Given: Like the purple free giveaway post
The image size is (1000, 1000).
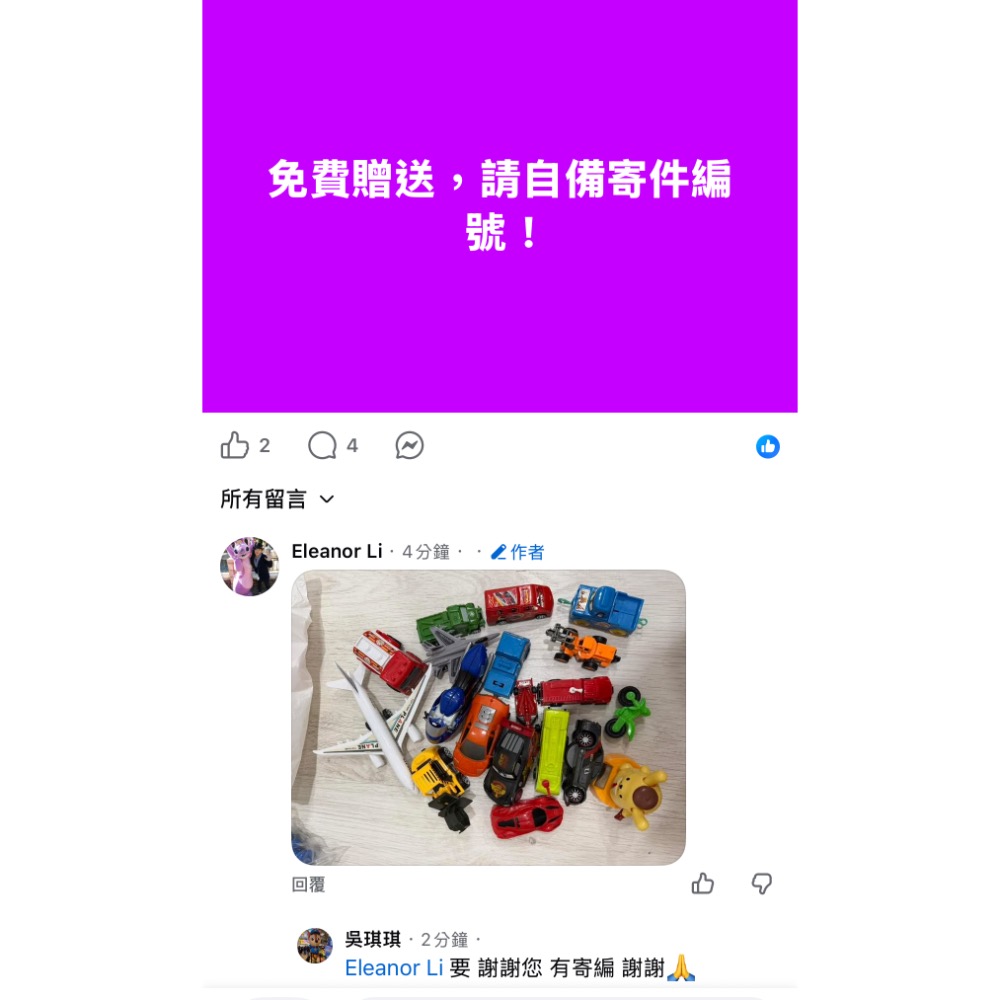Looking at the screenshot, I should pos(235,446).
